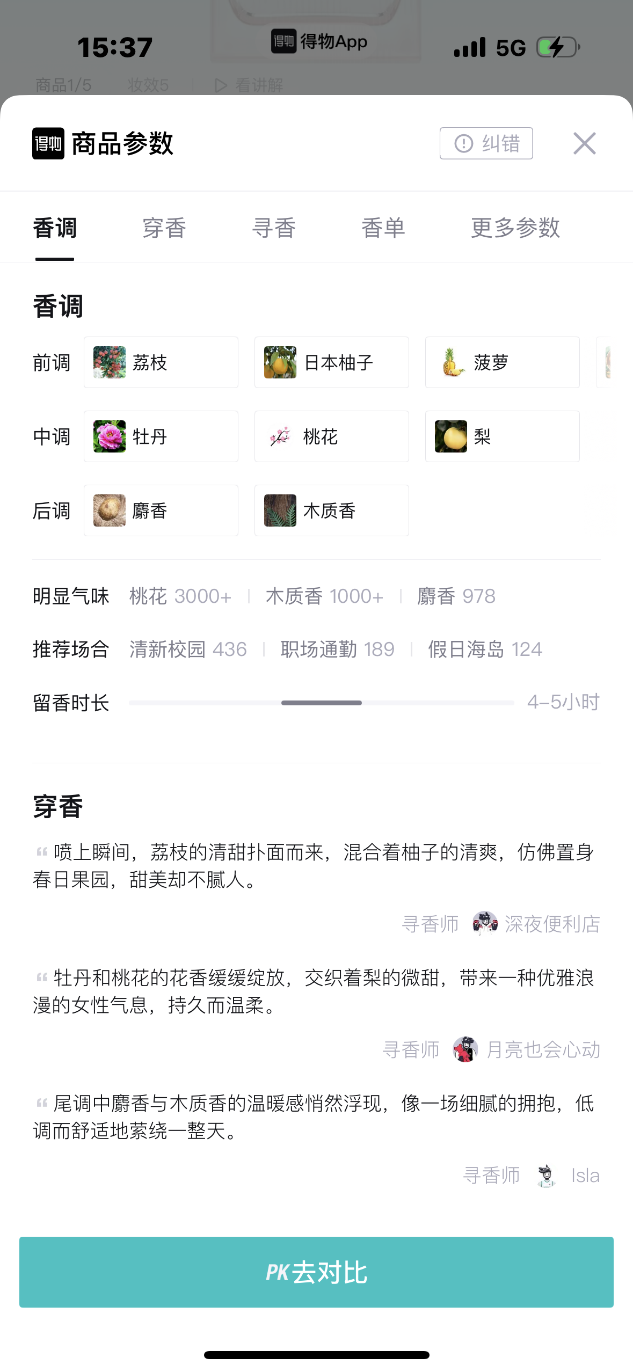
Task: Open 深夜便利店 reviewer profile
Action: coord(538,923)
